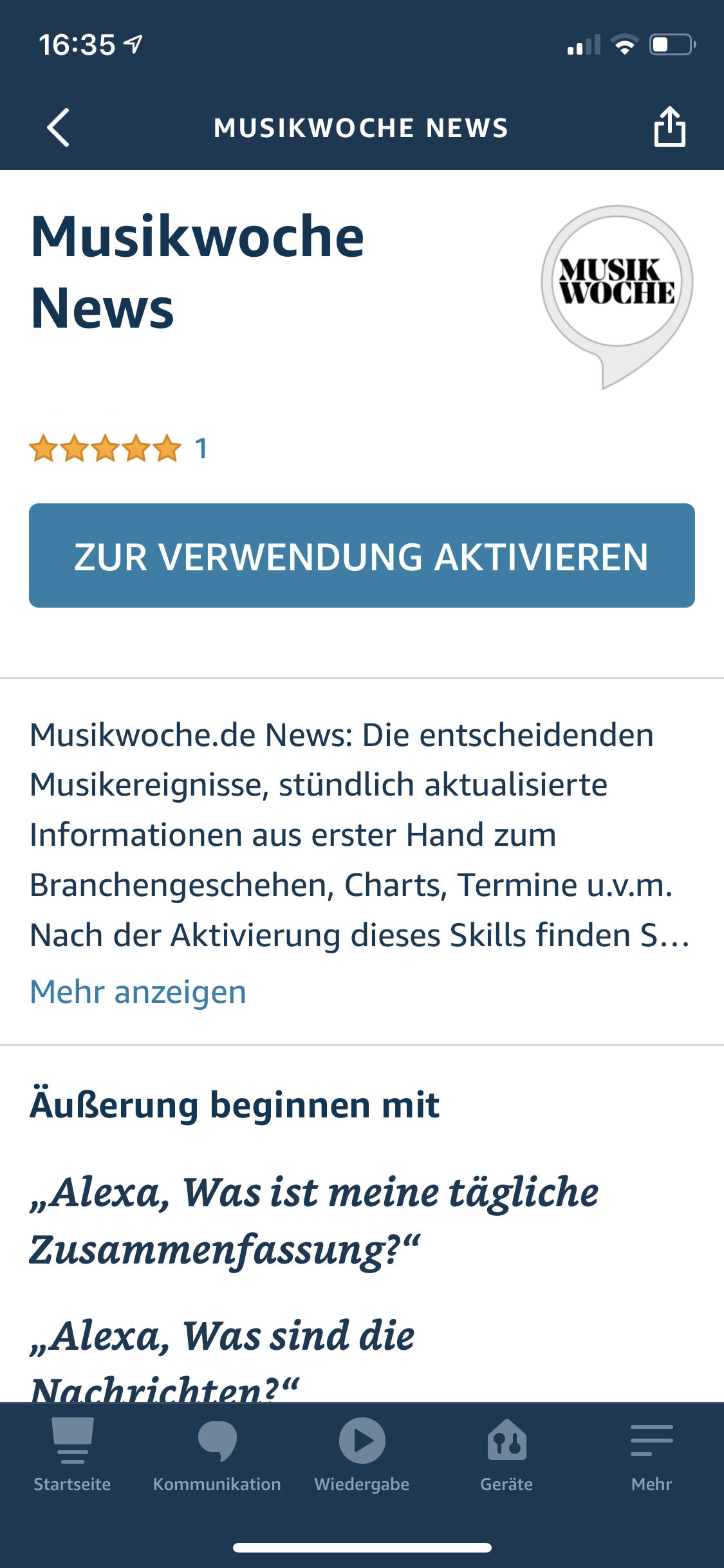Screen dimensions: 724x1568
Task: Tap Zur Verwendung aktivieren button
Action: click(x=362, y=555)
